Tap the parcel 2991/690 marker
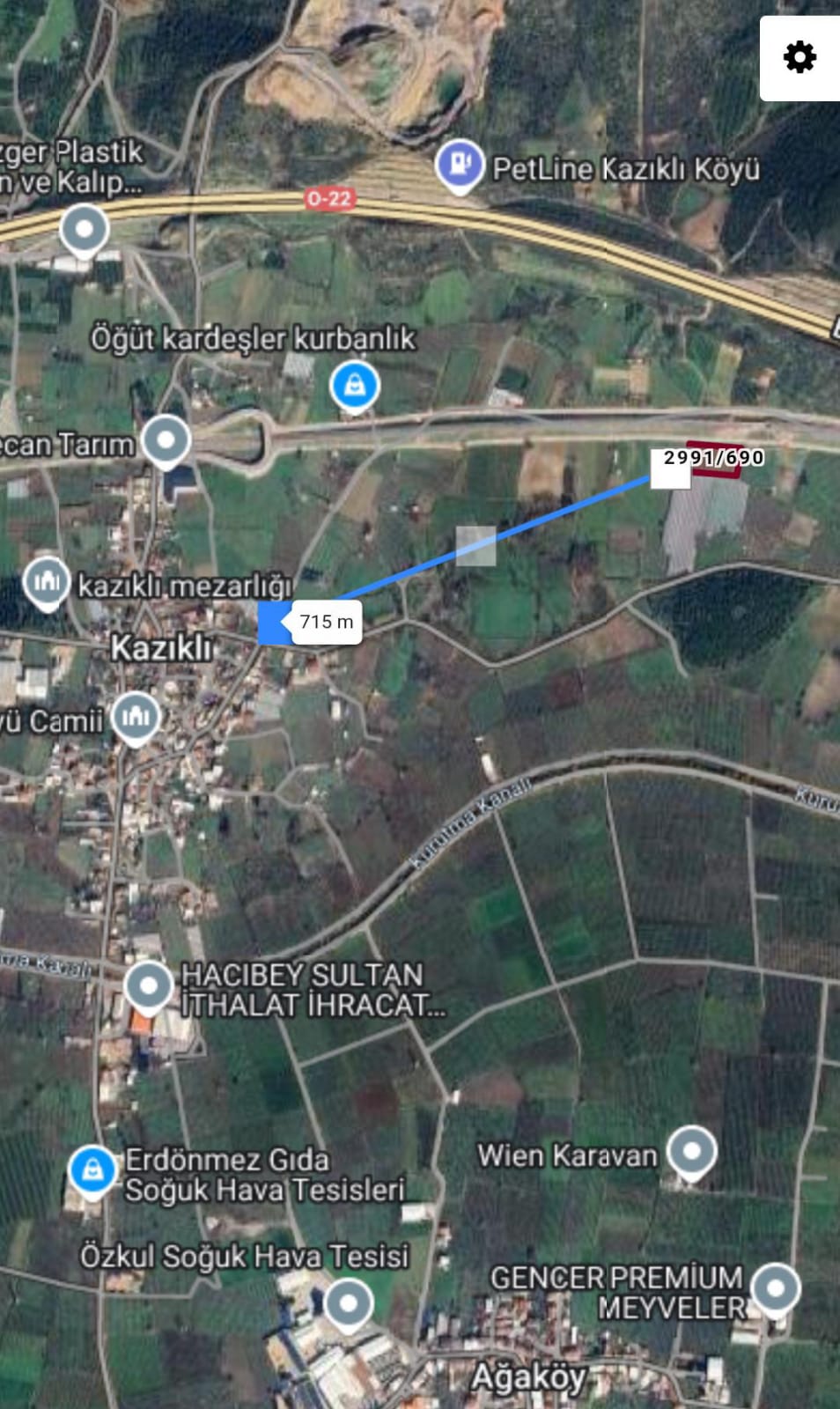 coord(671,468)
